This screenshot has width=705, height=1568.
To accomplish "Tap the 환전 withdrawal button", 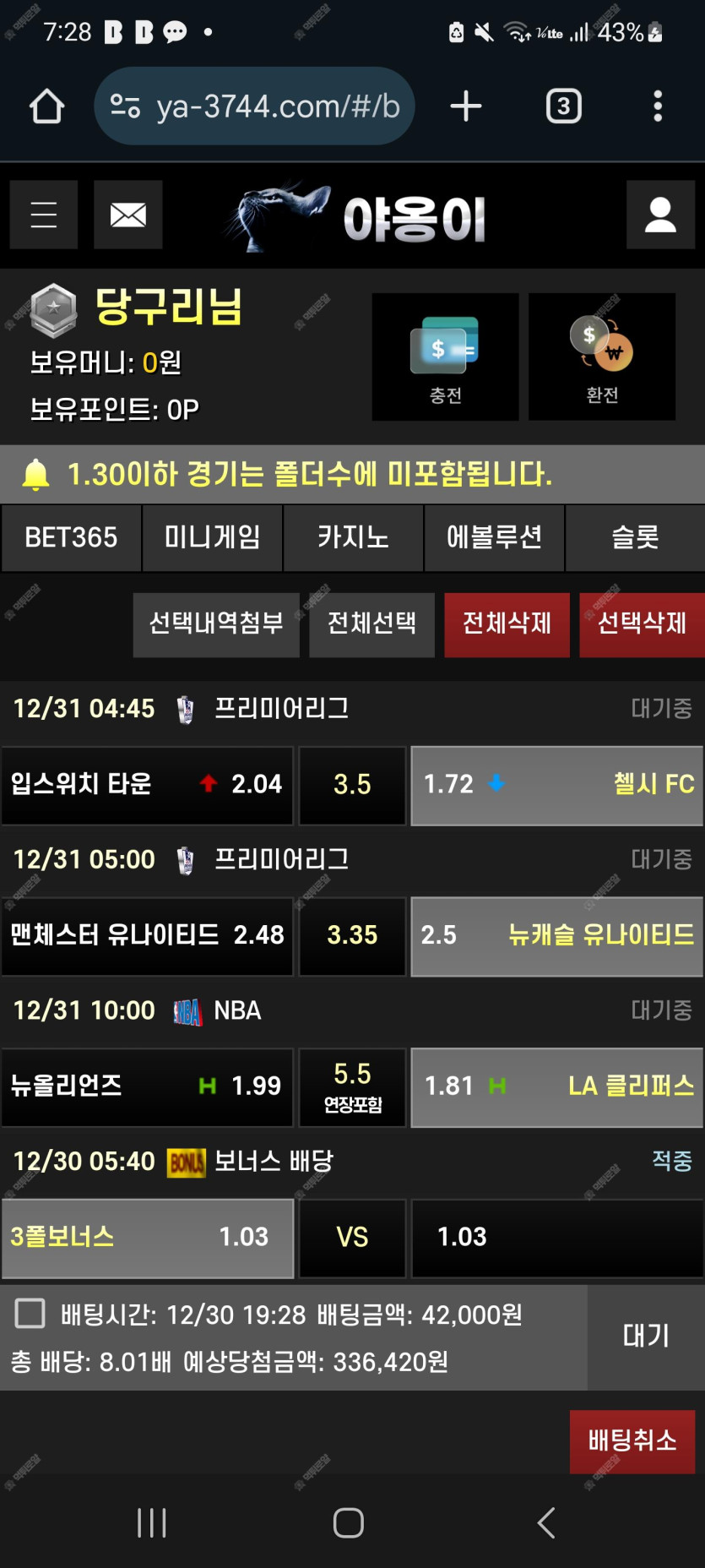I will pos(601,357).
